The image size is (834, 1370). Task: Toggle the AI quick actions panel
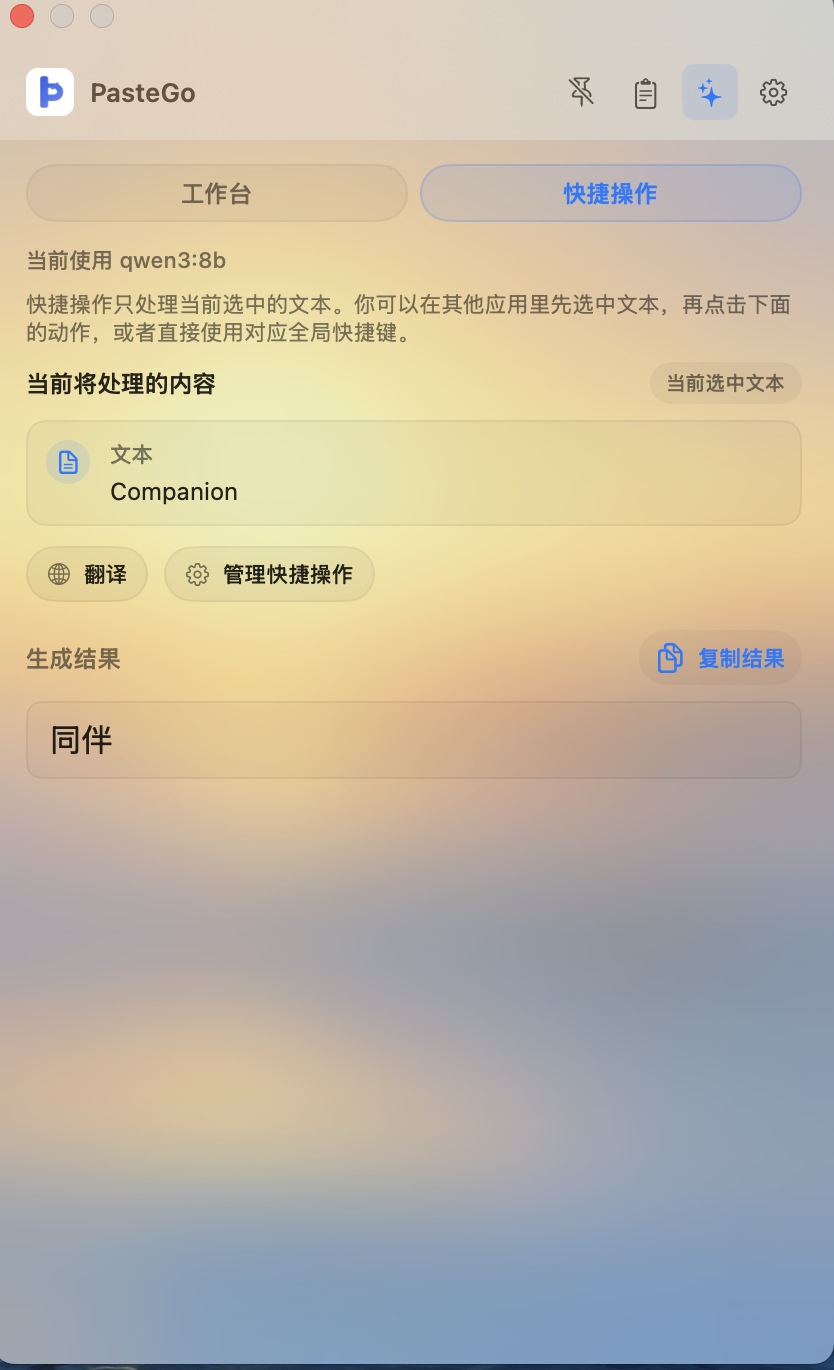pyautogui.click(x=709, y=92)
